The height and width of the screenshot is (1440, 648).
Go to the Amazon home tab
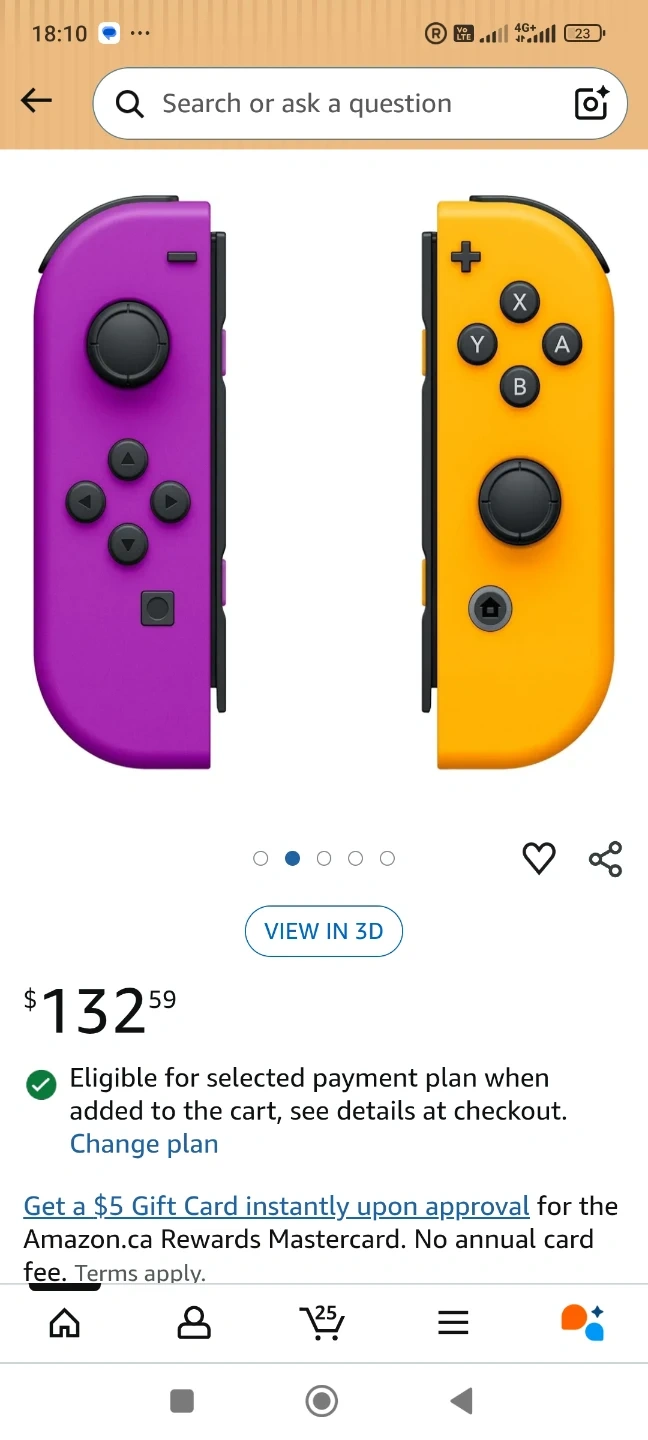(x=65, y=1323)
